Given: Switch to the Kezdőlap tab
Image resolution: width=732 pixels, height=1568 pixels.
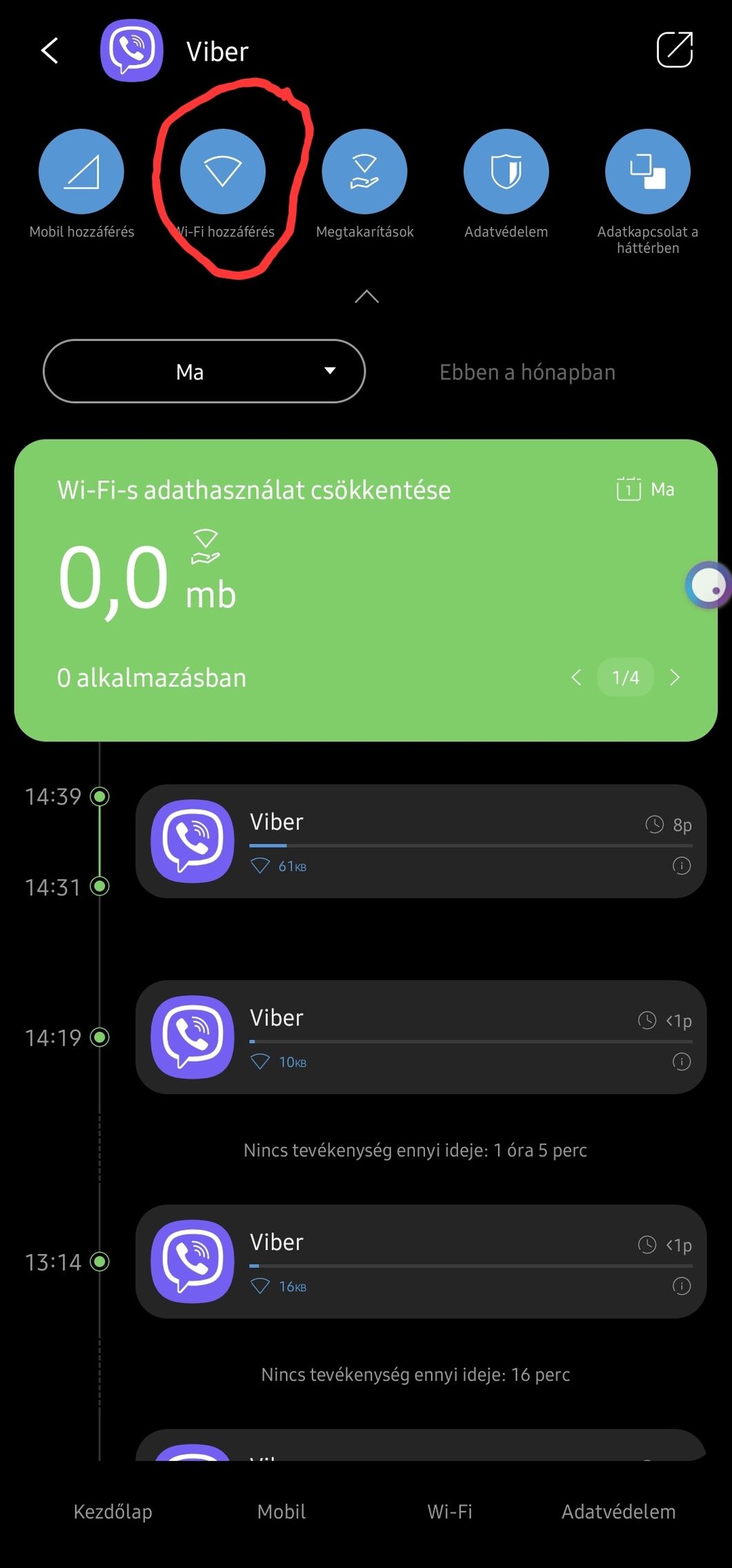Looking at the screenshot, I should [x=112, y=1511].
